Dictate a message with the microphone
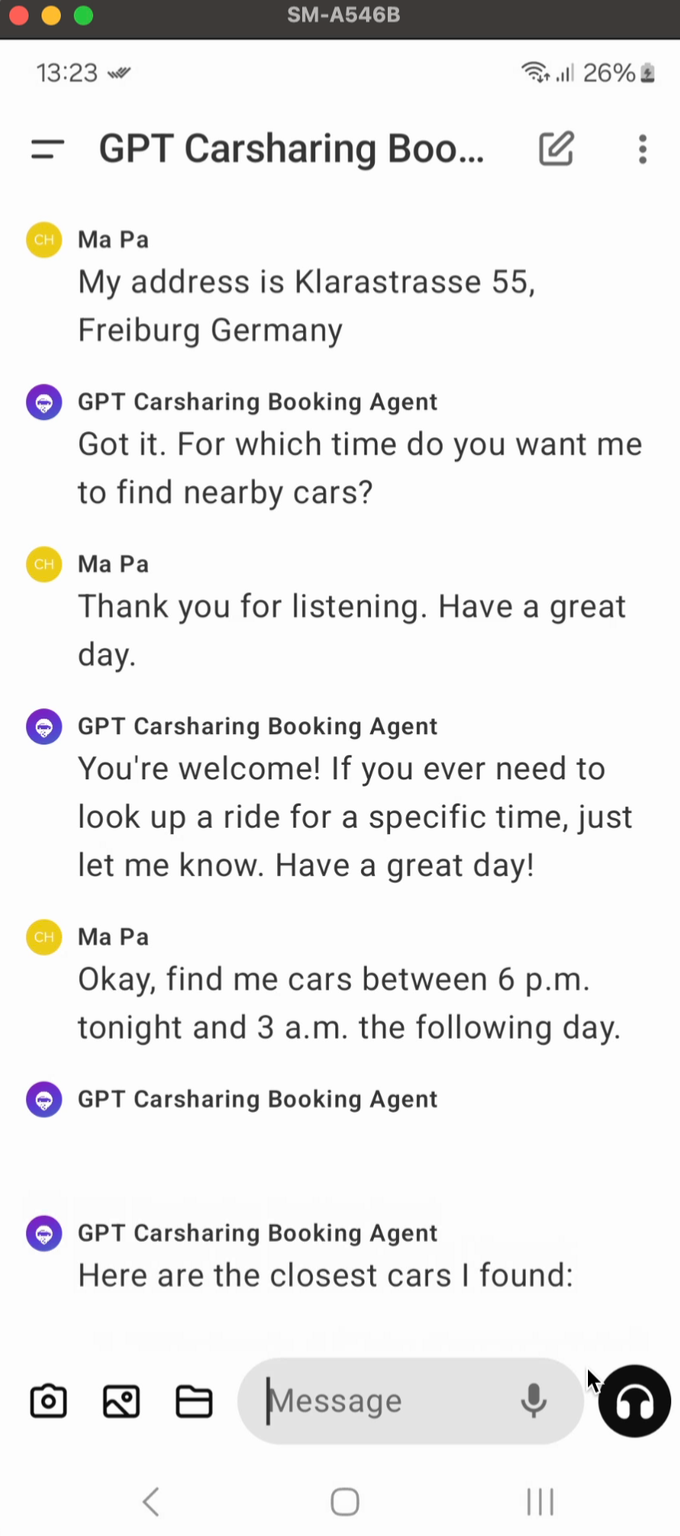This screenshot has height=1536, width=680. coord(534,1401)
